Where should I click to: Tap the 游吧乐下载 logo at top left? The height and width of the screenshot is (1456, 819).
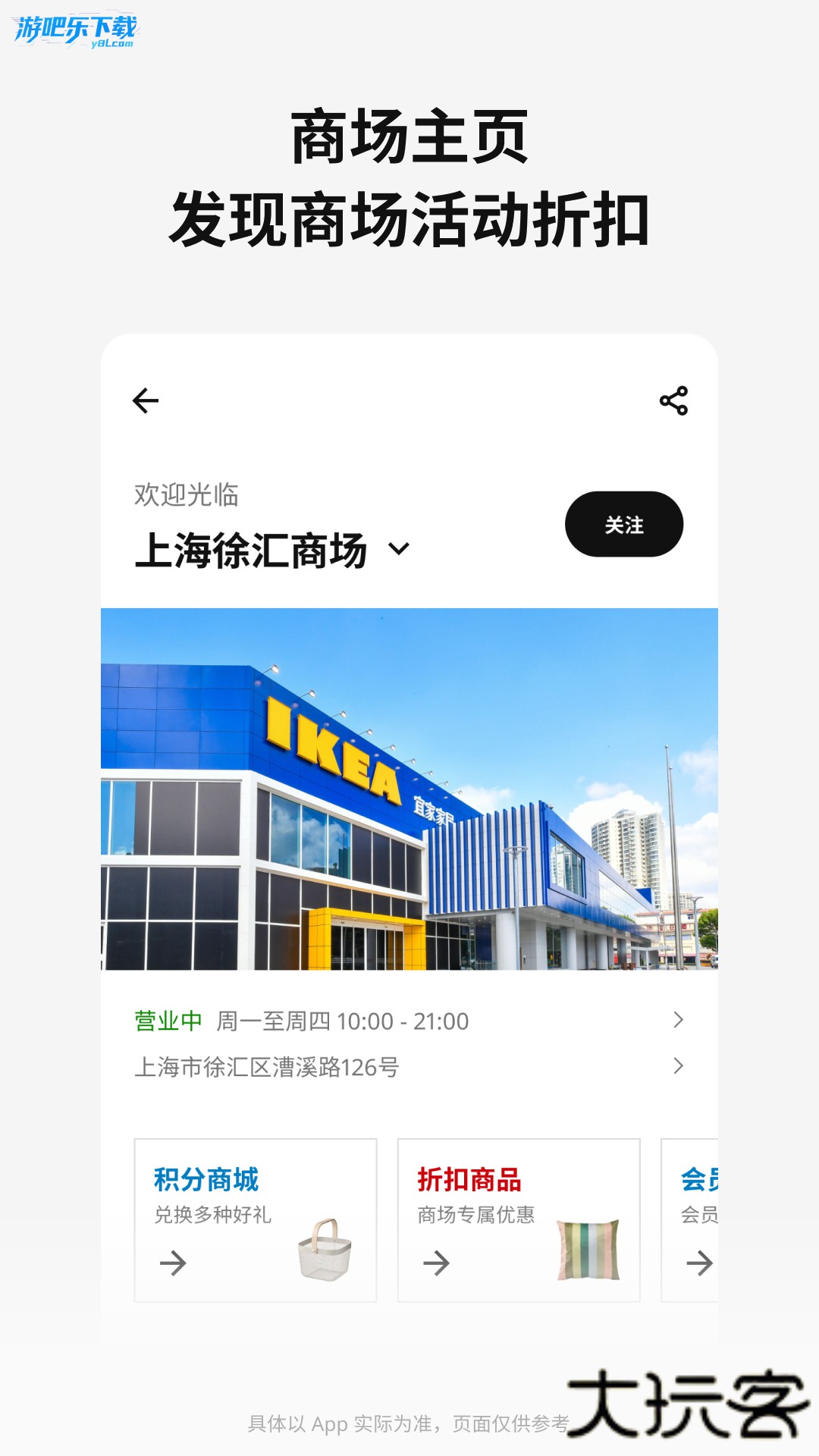74,30
